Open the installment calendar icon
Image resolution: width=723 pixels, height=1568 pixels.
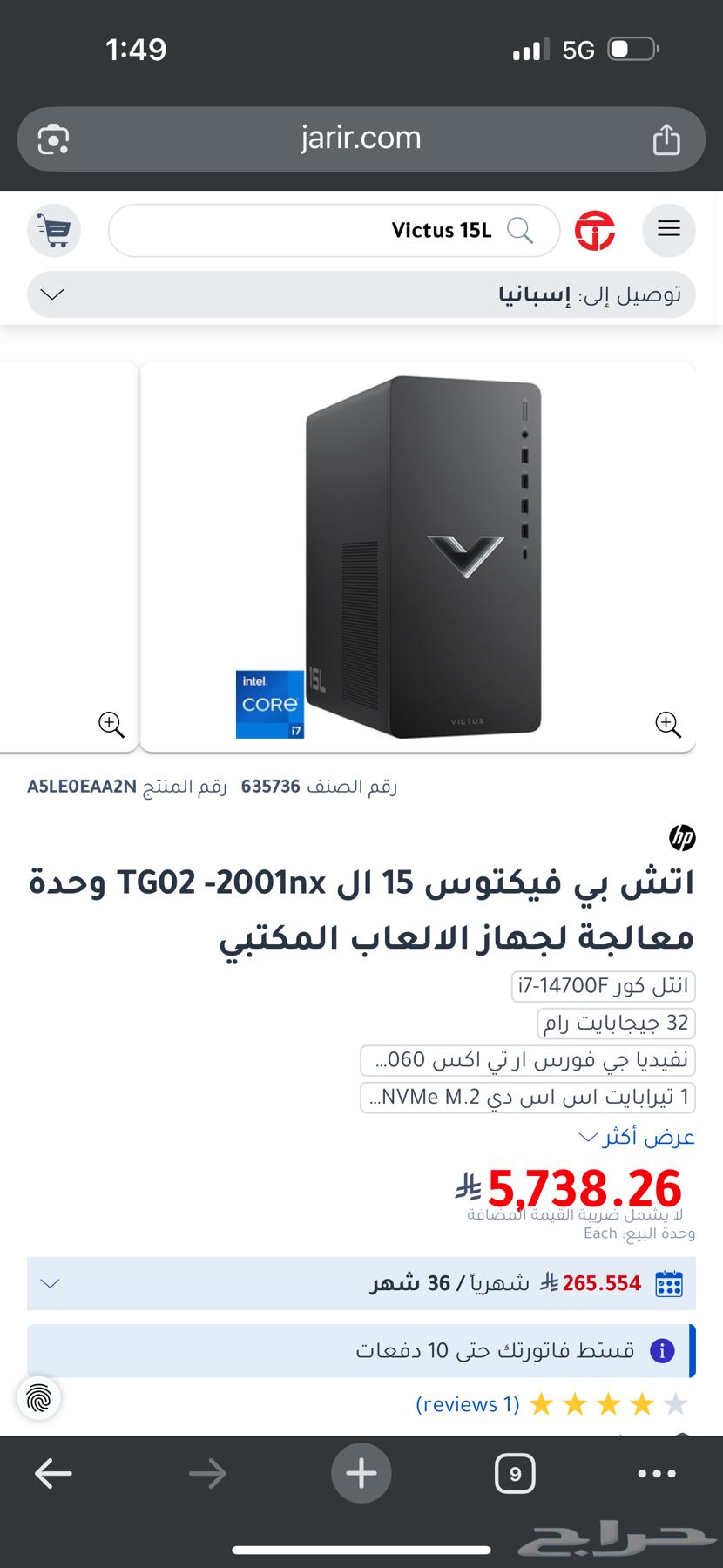667,1283
